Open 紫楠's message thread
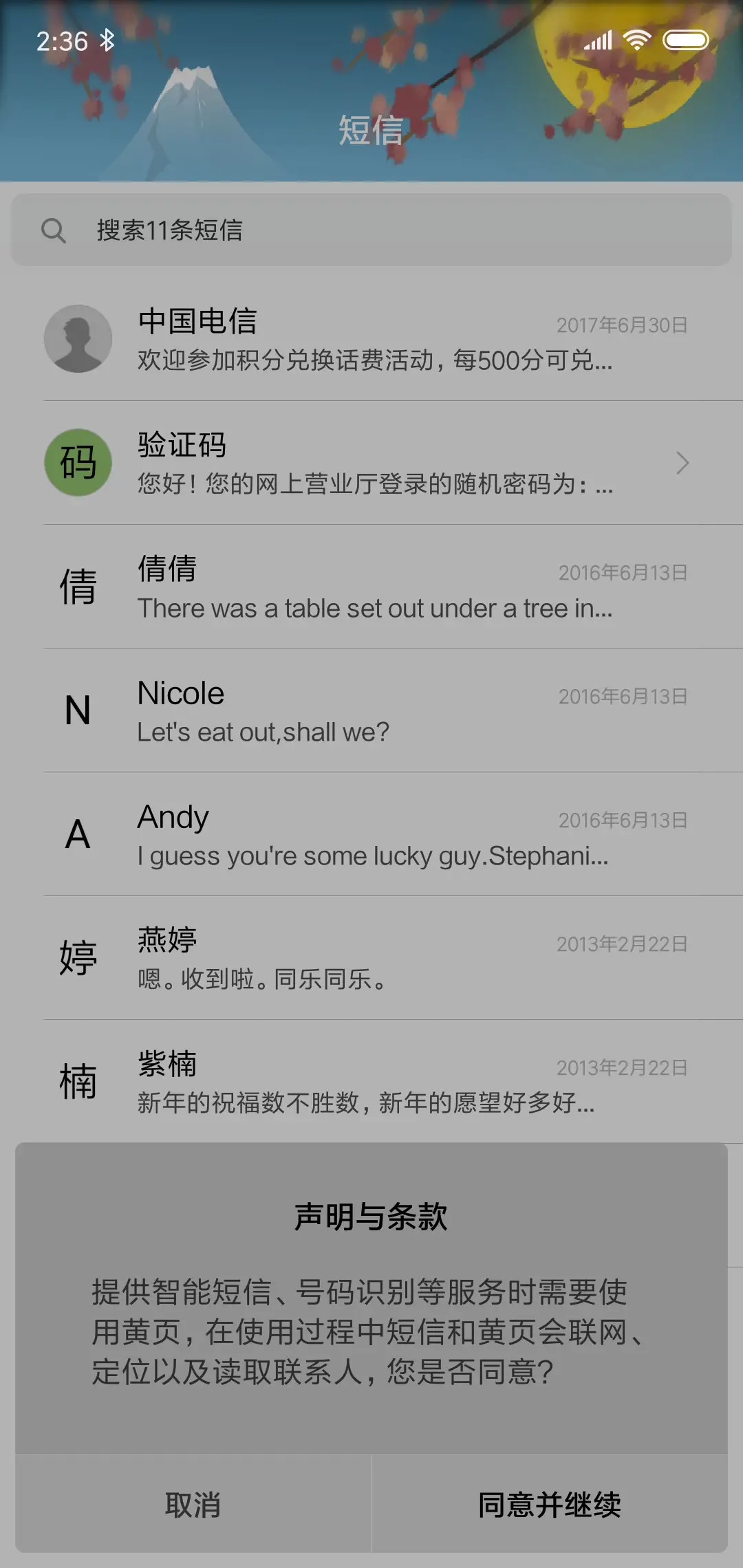743x1568 pixels. coord(371,1082)
